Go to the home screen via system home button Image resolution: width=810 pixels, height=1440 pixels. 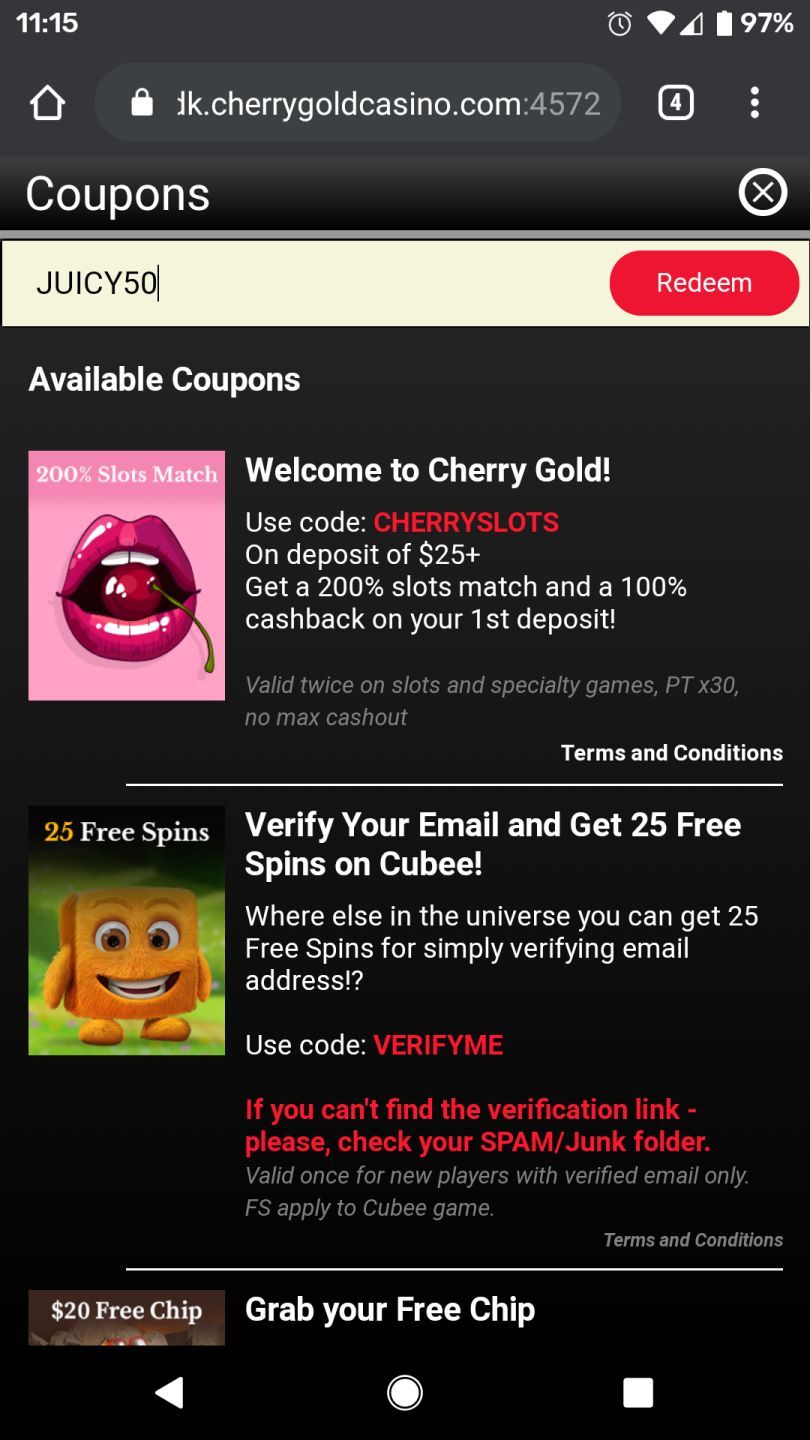coord(405,1392)
